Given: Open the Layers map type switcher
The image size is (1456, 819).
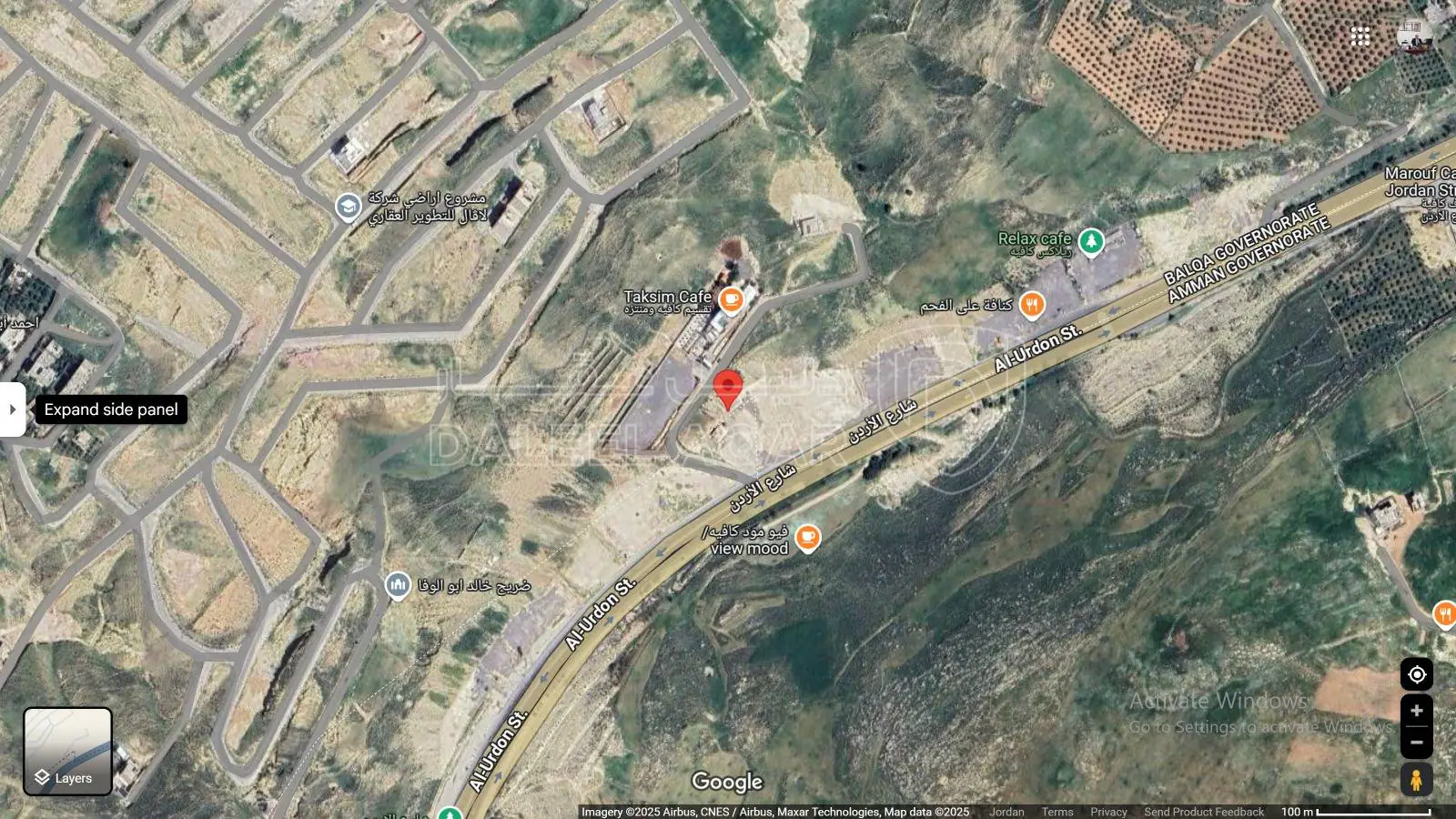Looking at the screenshot, I should [x=67, y=752].
